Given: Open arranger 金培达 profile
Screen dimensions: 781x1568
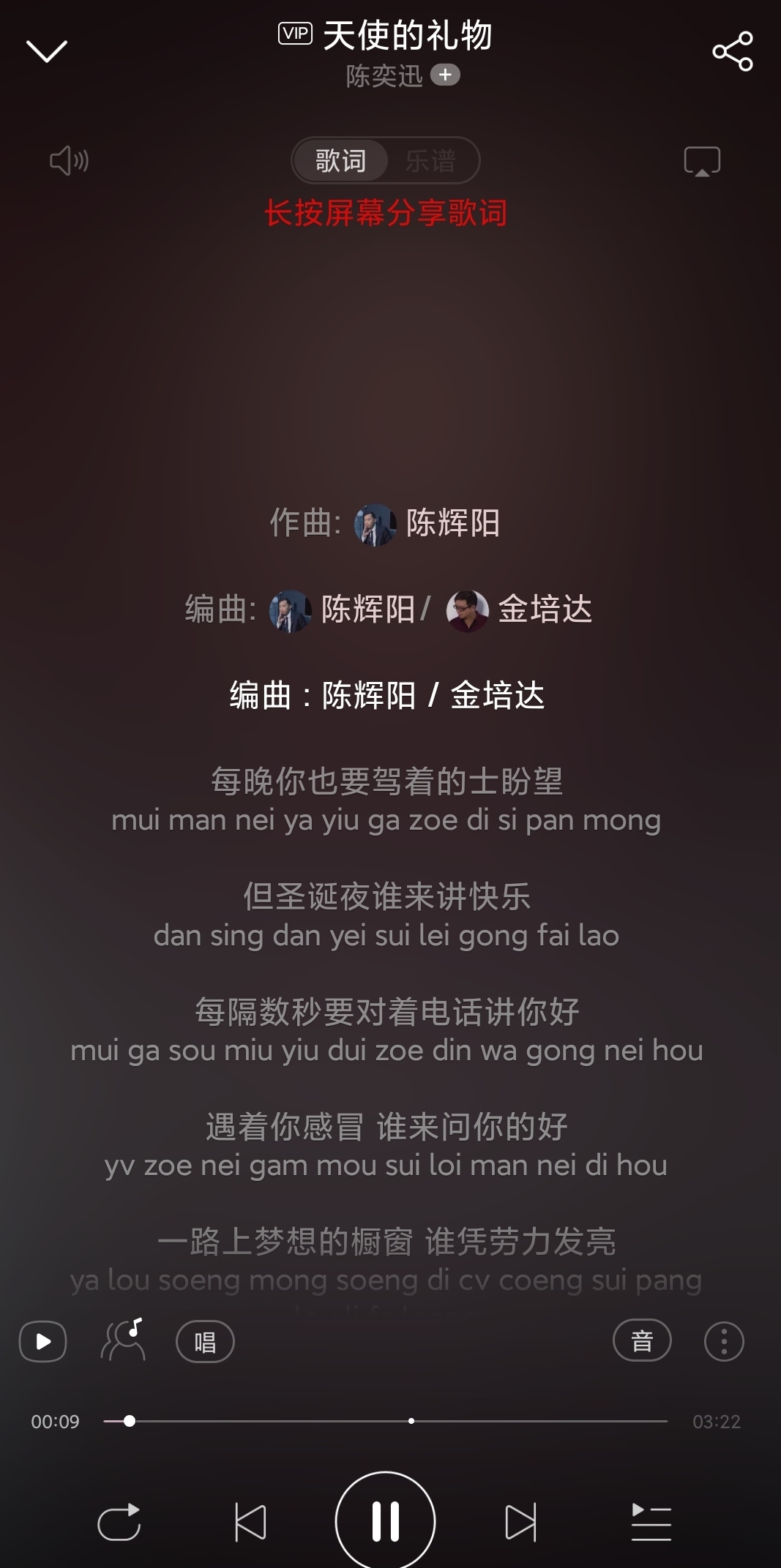Looking at the screenshot, I should click(520, 609).
